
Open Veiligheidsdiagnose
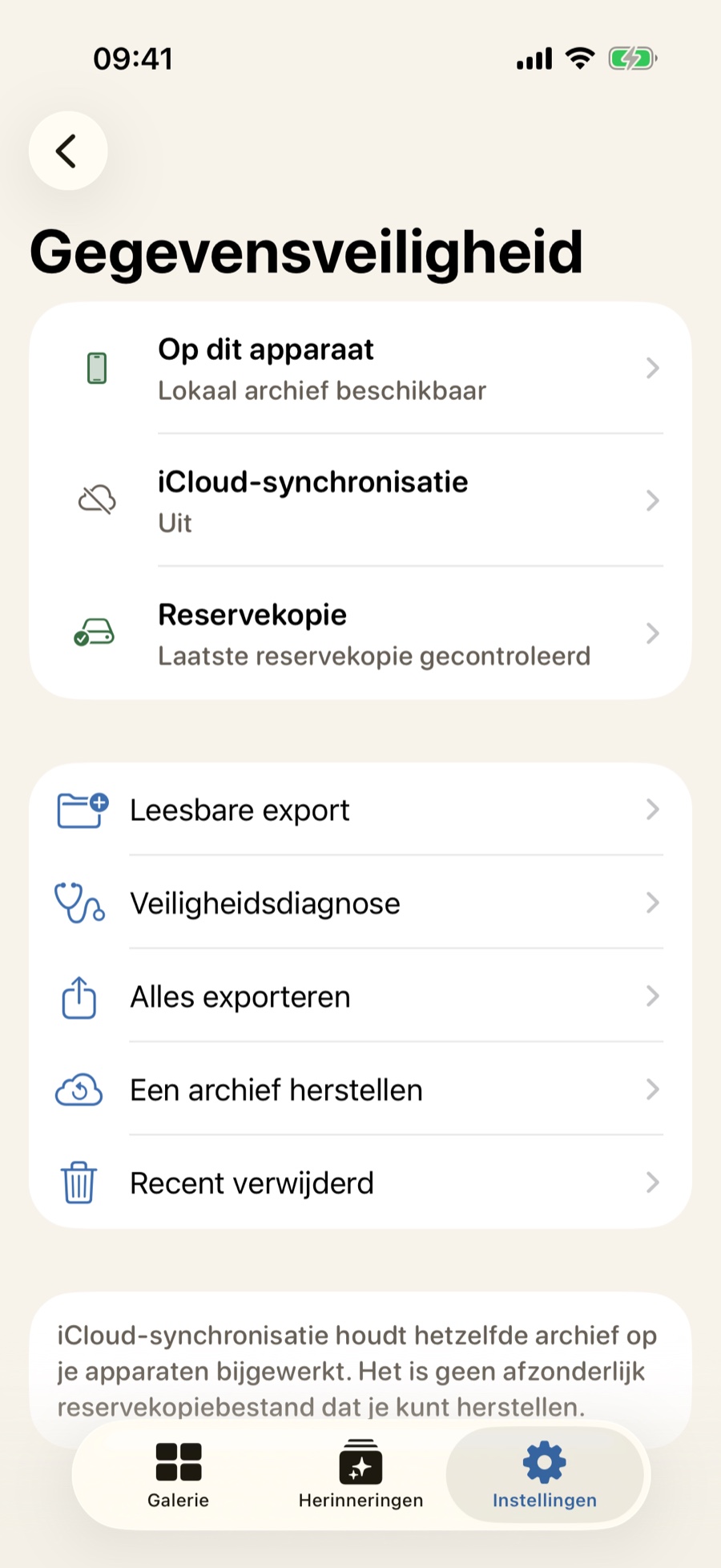(x=360, y=903)
